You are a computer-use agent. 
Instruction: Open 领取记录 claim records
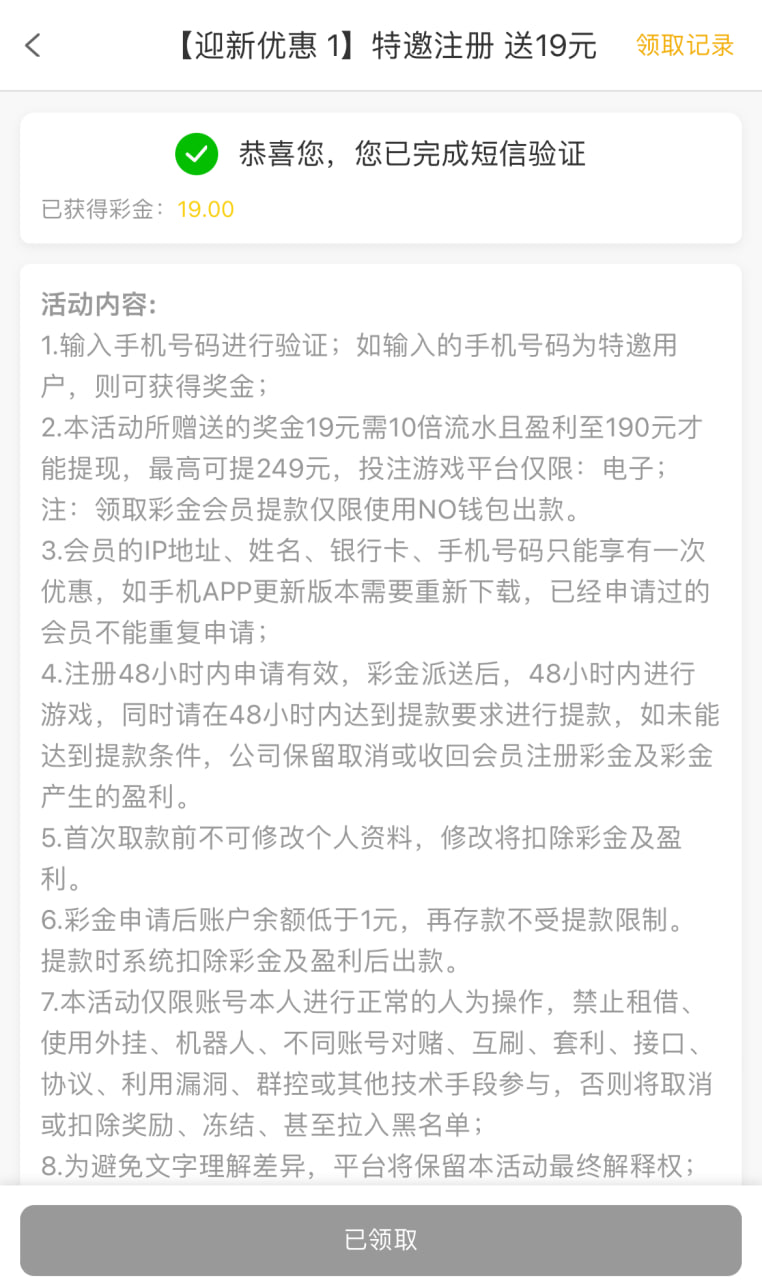(x=685, y=45)
